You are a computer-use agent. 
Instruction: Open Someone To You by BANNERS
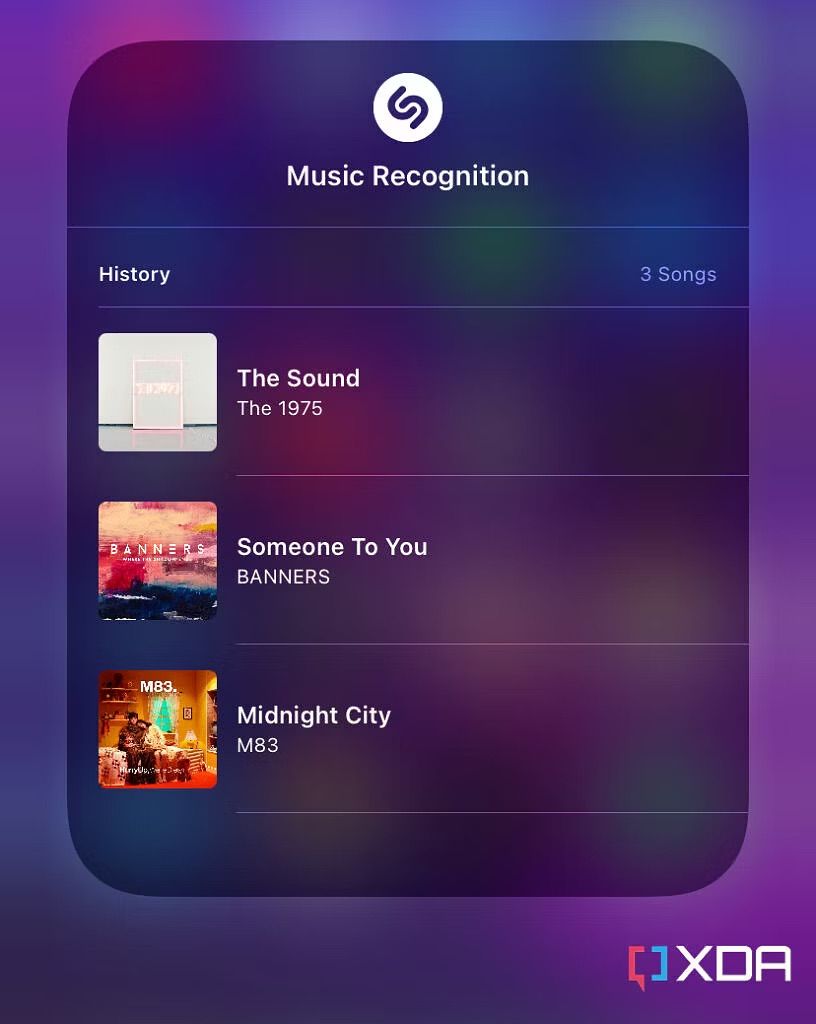point(332,548)
